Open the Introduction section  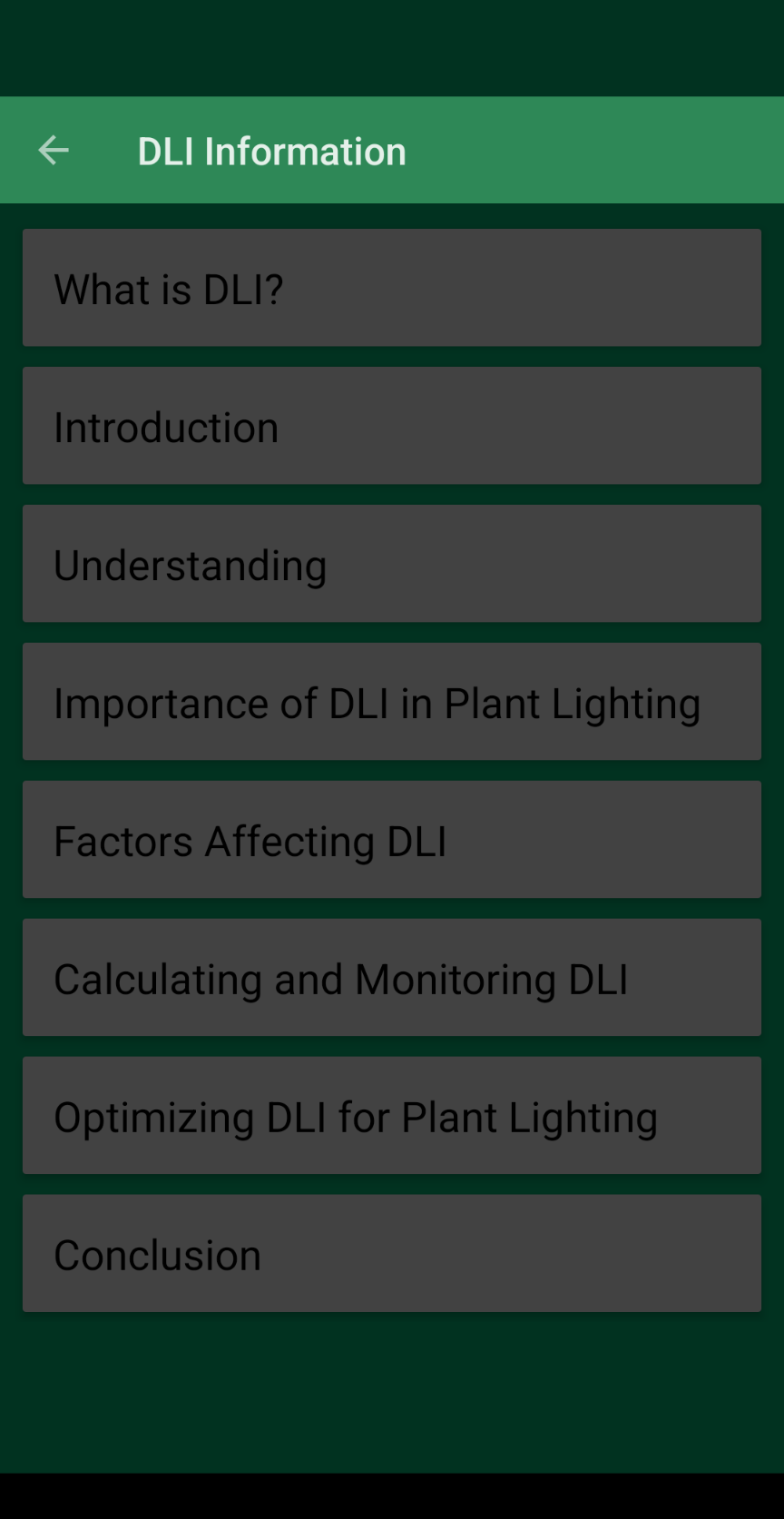pyautogui.click(x=392, y=426)
